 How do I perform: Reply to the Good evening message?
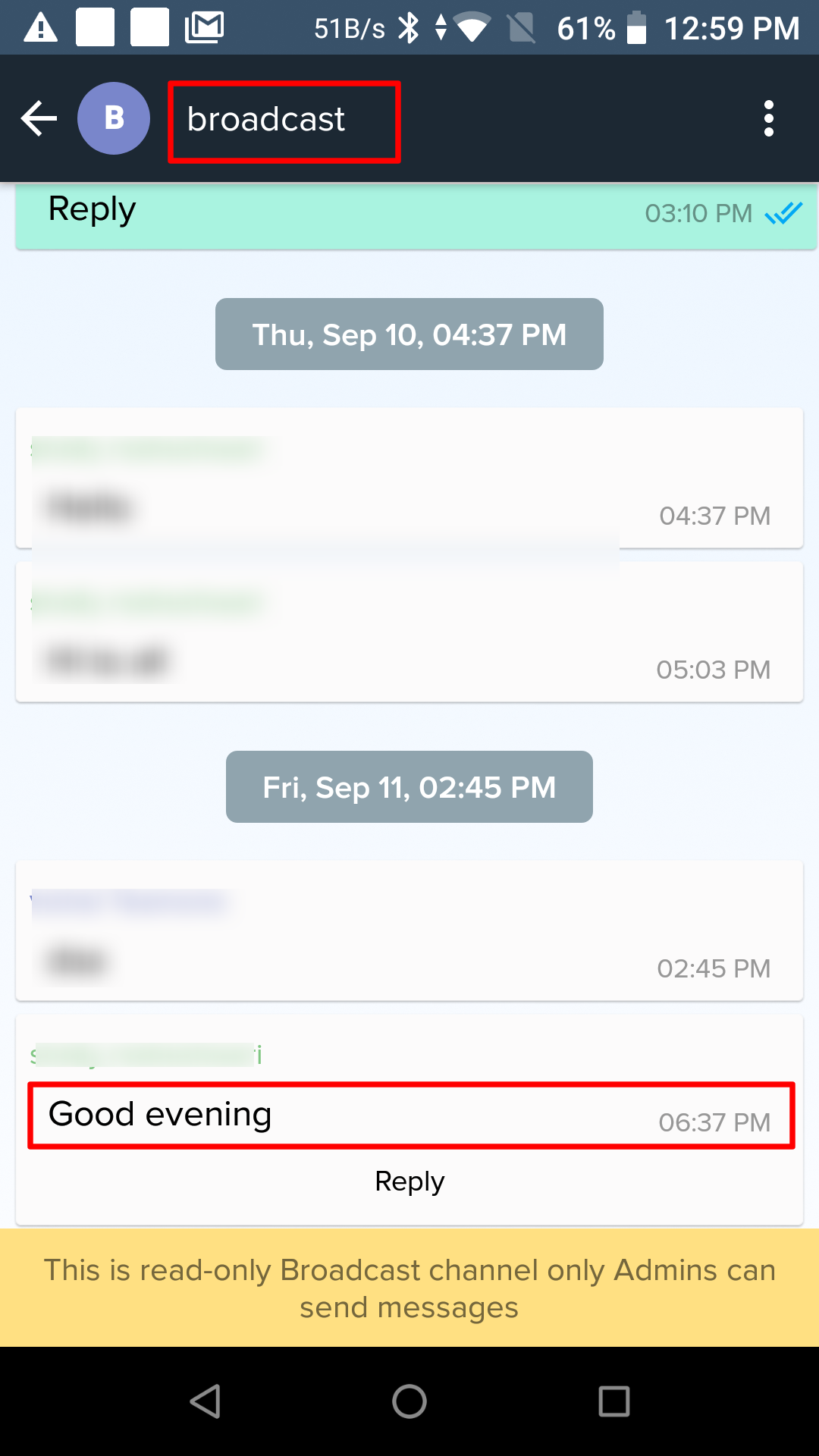409,1181
